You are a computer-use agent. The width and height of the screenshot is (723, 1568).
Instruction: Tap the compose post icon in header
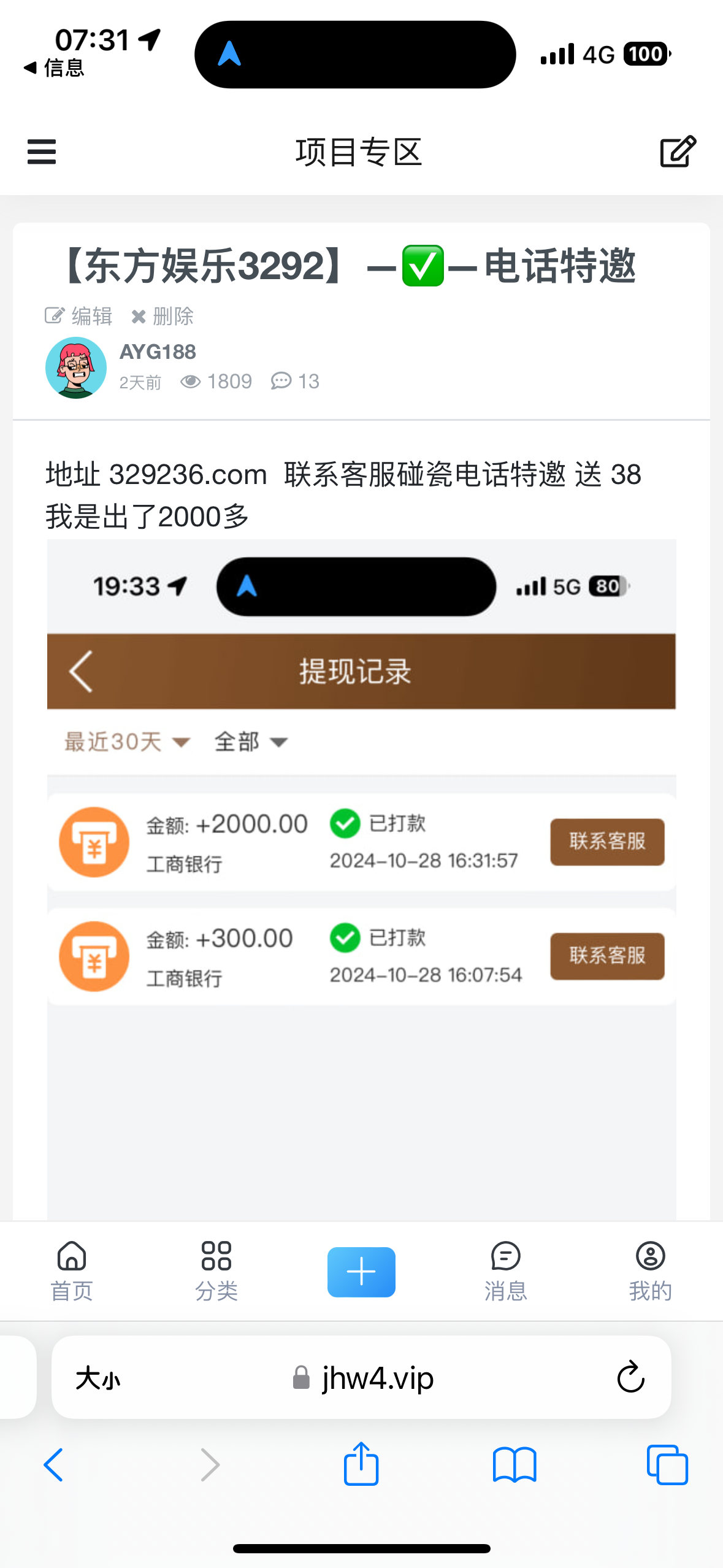pyautogui.click(x=678, y=152)
